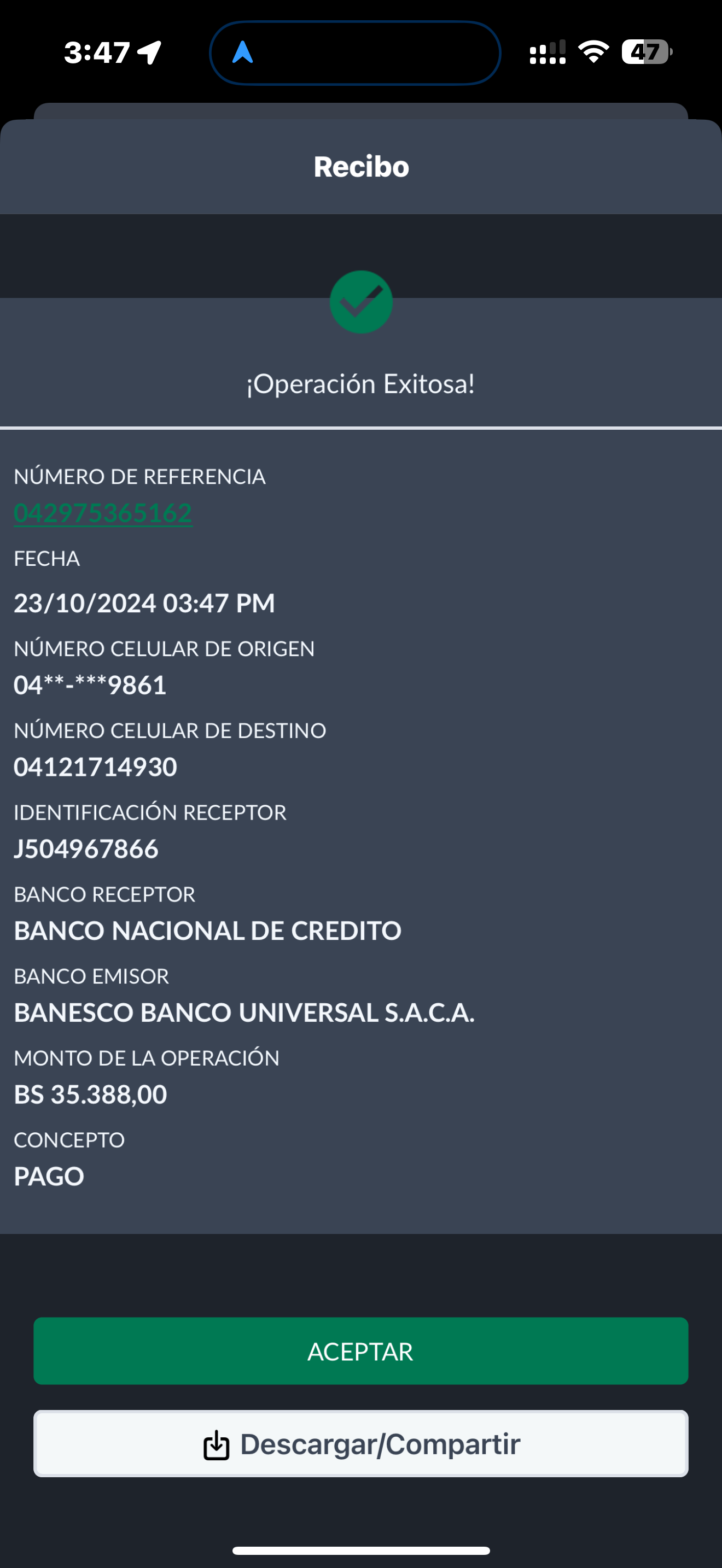Screen dimensions: 722x1568
Task: Download or share the receipt
Action: point(360,1444)
